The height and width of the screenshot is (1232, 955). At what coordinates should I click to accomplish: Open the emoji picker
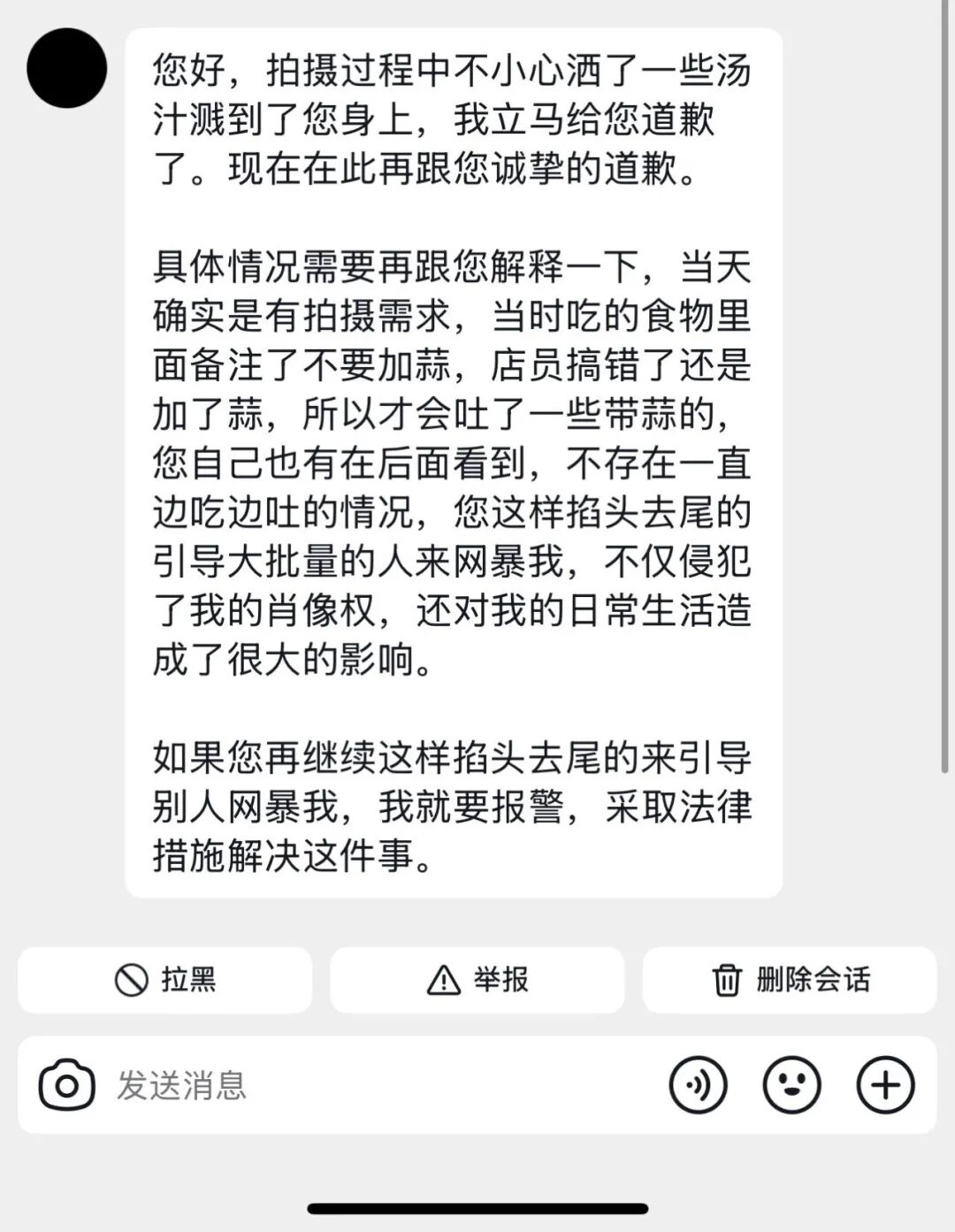[x=791, y=1085]
